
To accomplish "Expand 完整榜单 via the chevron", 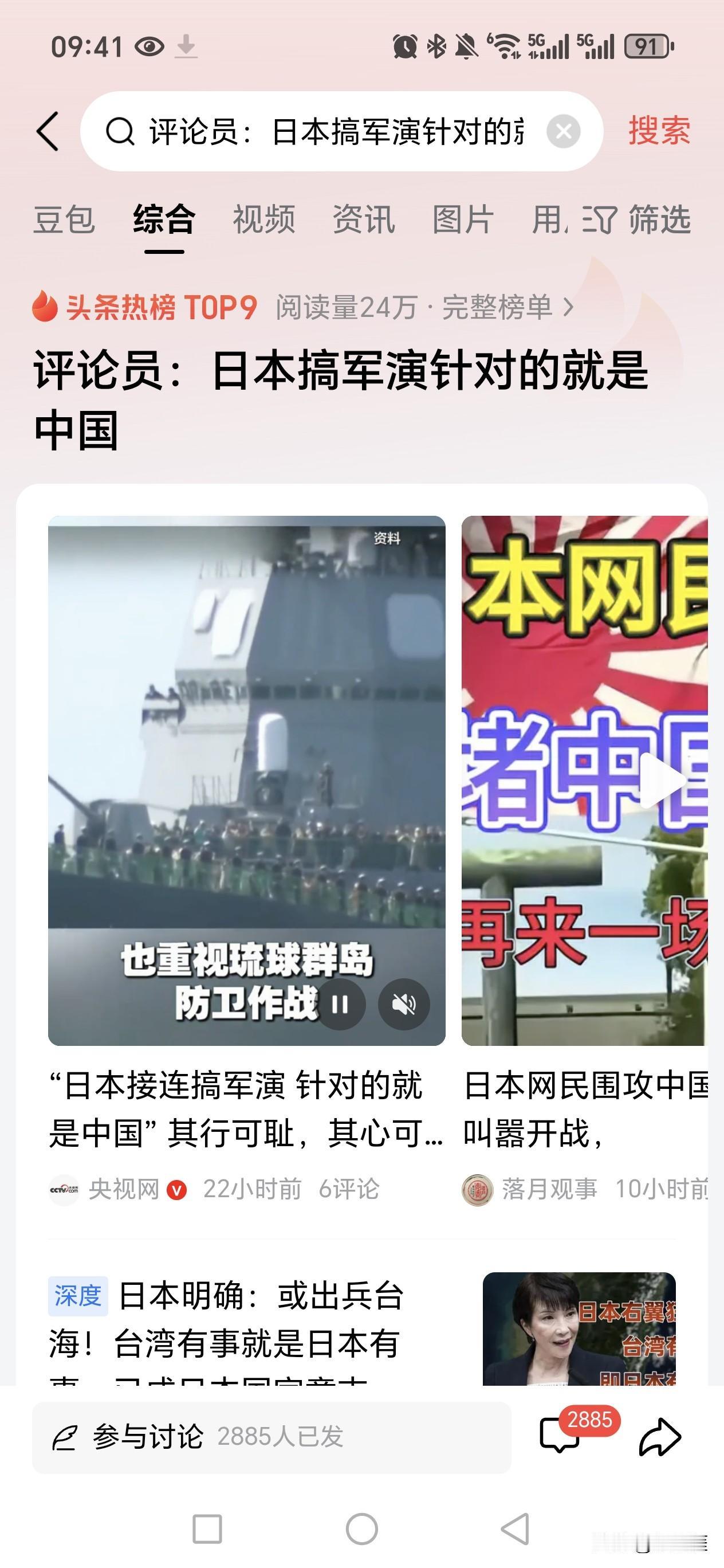I will click(569, 308).
